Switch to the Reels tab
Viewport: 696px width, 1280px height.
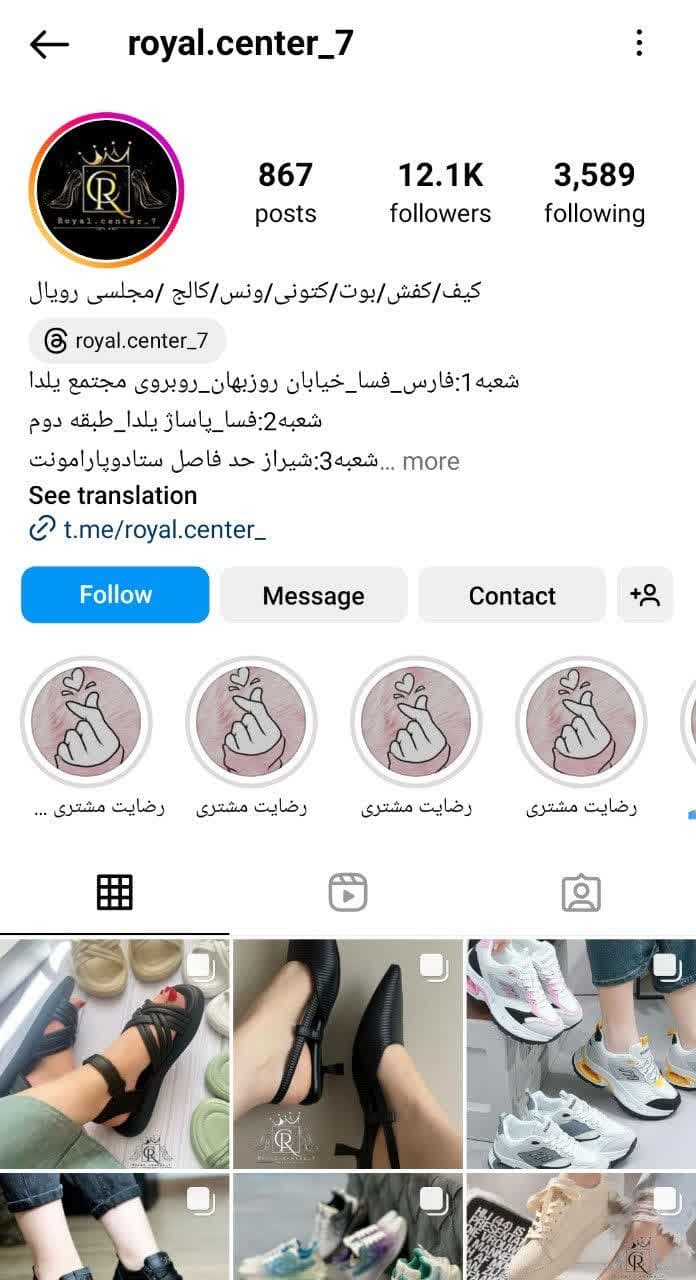point(348,892)
